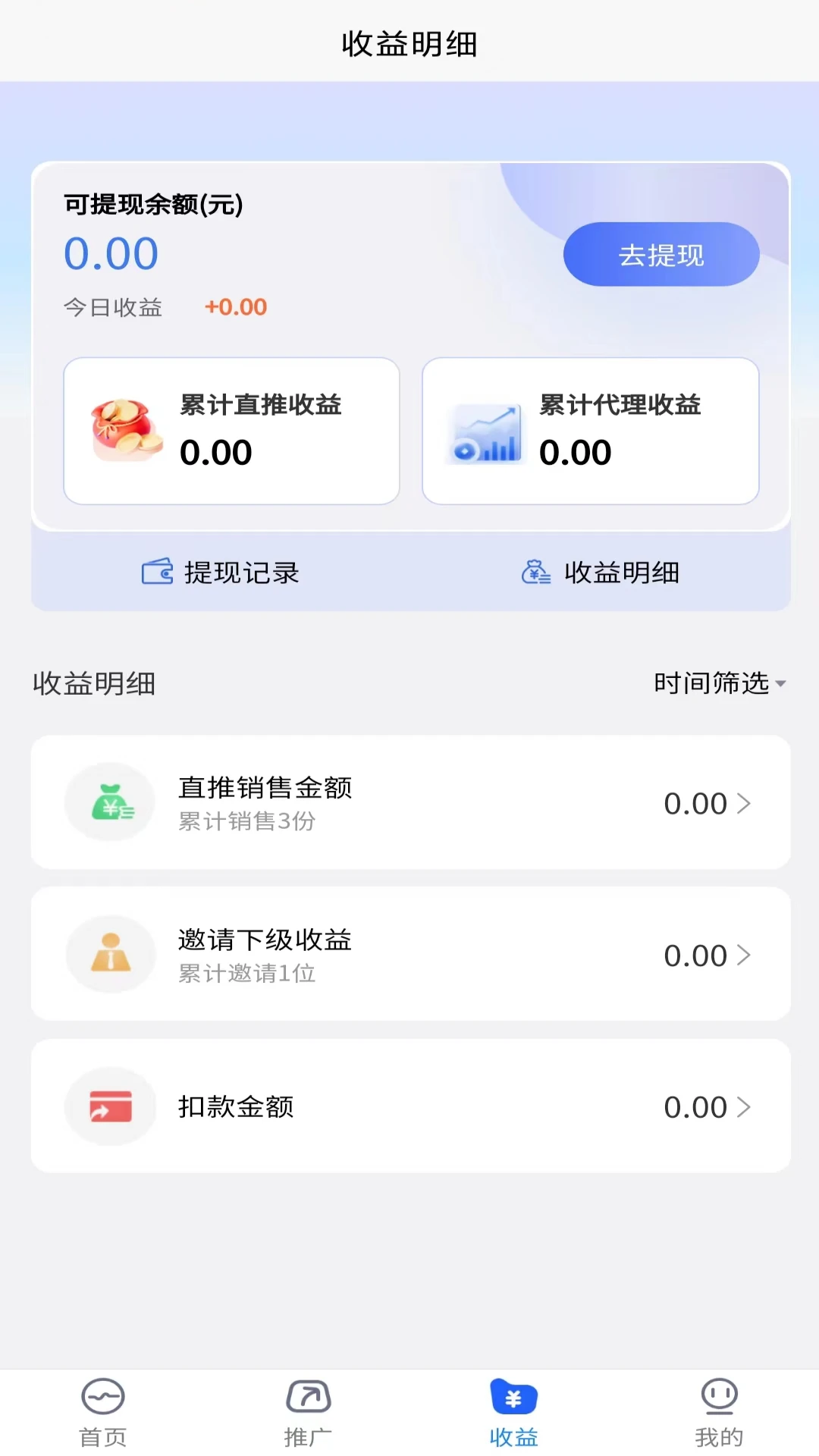Open 提现记录 withdrawal records
819x1456 pixels.
(x=221, y=573)
